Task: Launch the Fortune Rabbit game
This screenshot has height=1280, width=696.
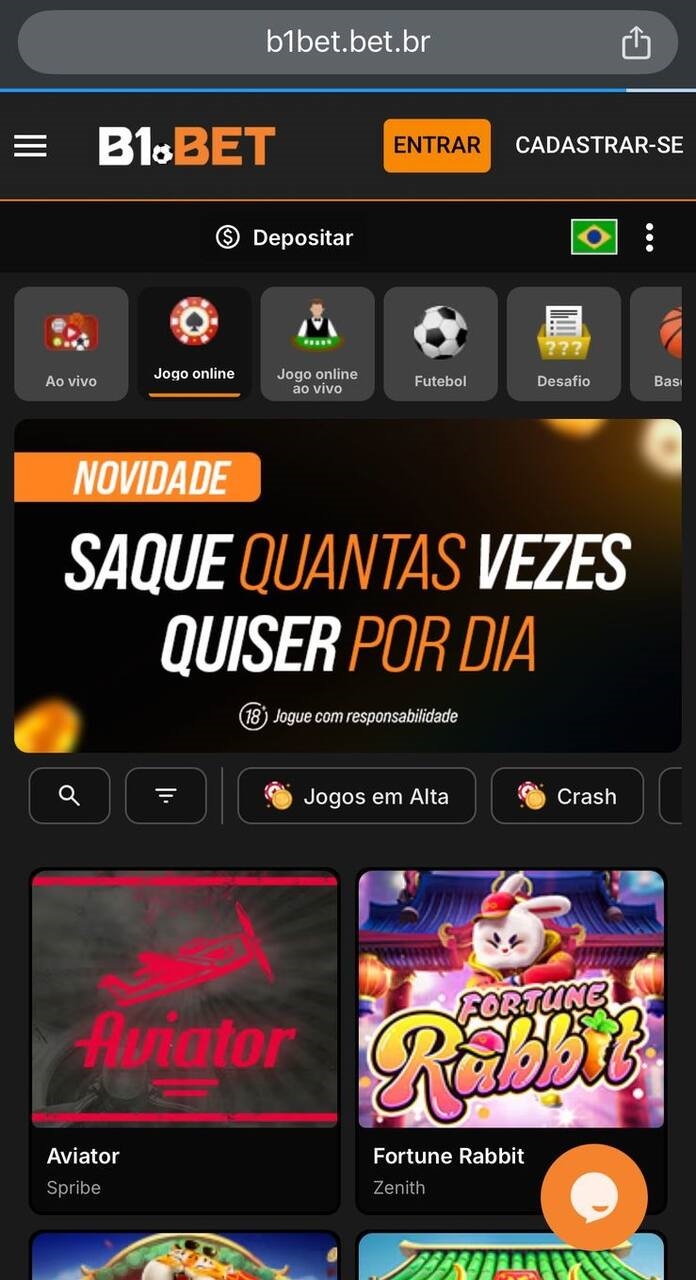Action: [x=511, y=1041]
